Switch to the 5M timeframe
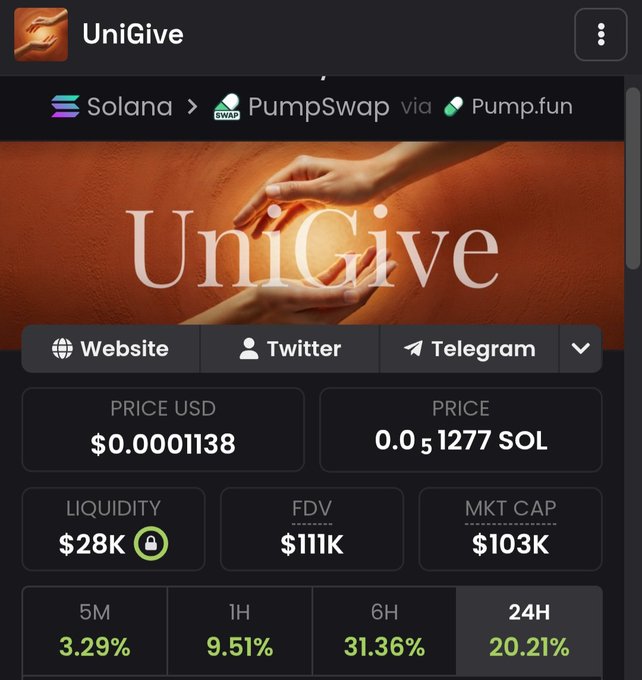The width and height of the screenshot is (642, 680). pos(95,630)
